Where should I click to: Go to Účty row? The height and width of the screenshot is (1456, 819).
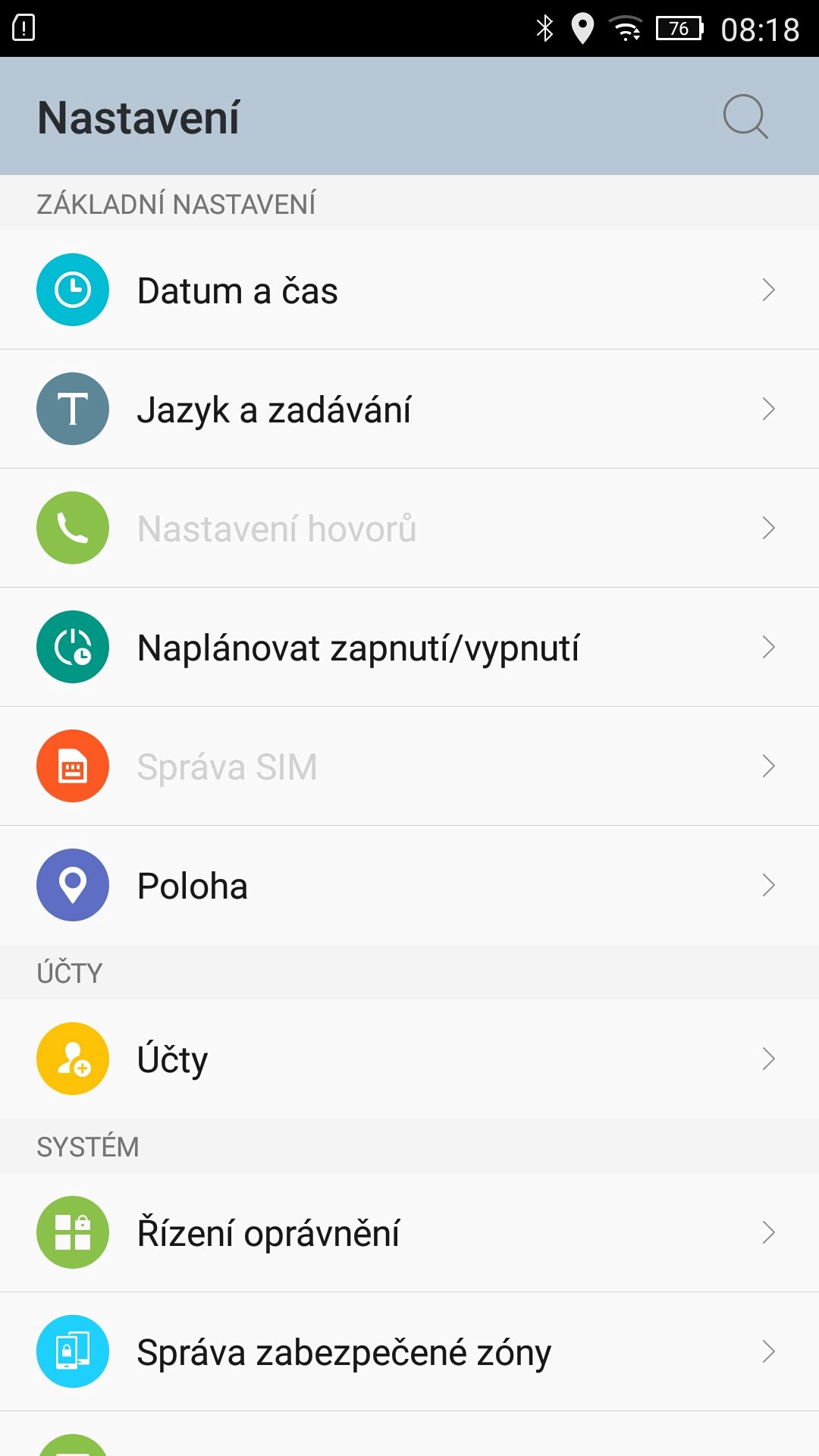(x=409, y=1059)
